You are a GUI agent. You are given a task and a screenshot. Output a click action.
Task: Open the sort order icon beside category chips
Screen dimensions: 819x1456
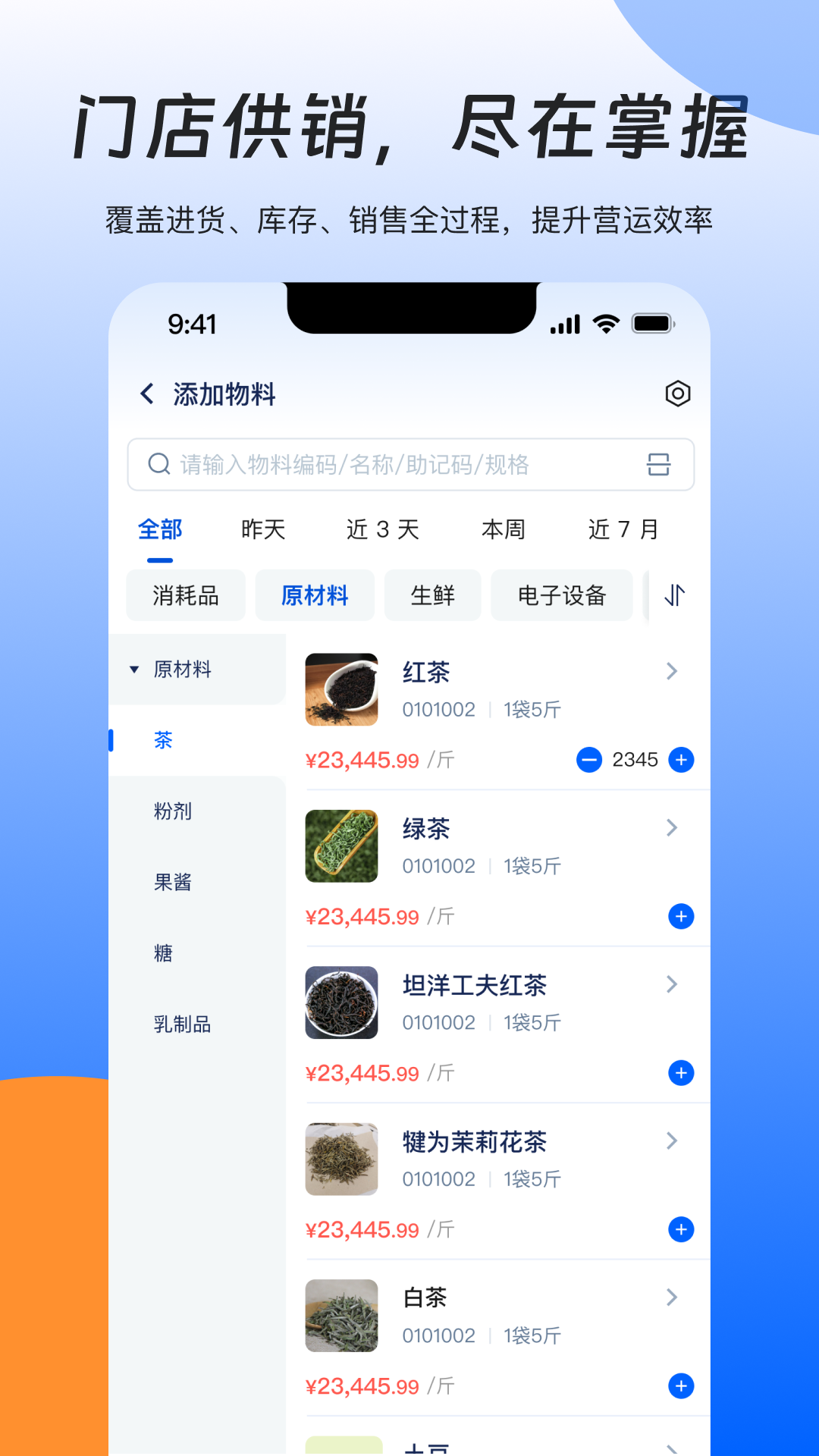[x=673, y=596]
